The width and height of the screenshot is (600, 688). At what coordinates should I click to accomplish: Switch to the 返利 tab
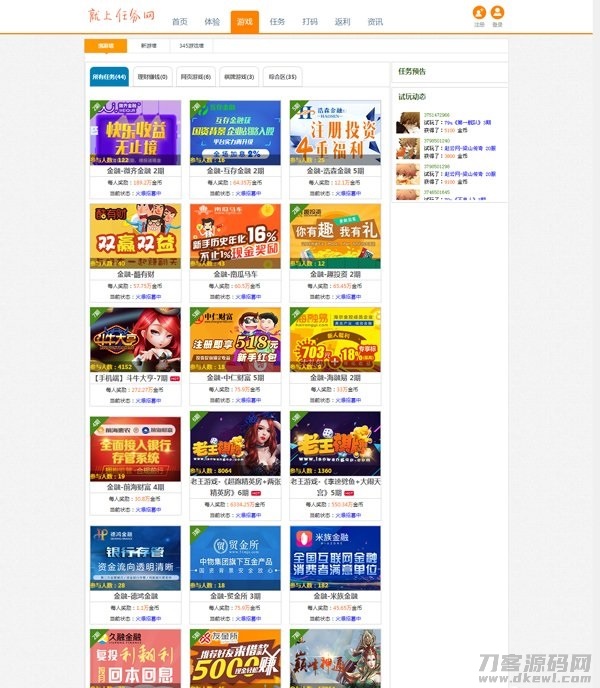point(342,21)
